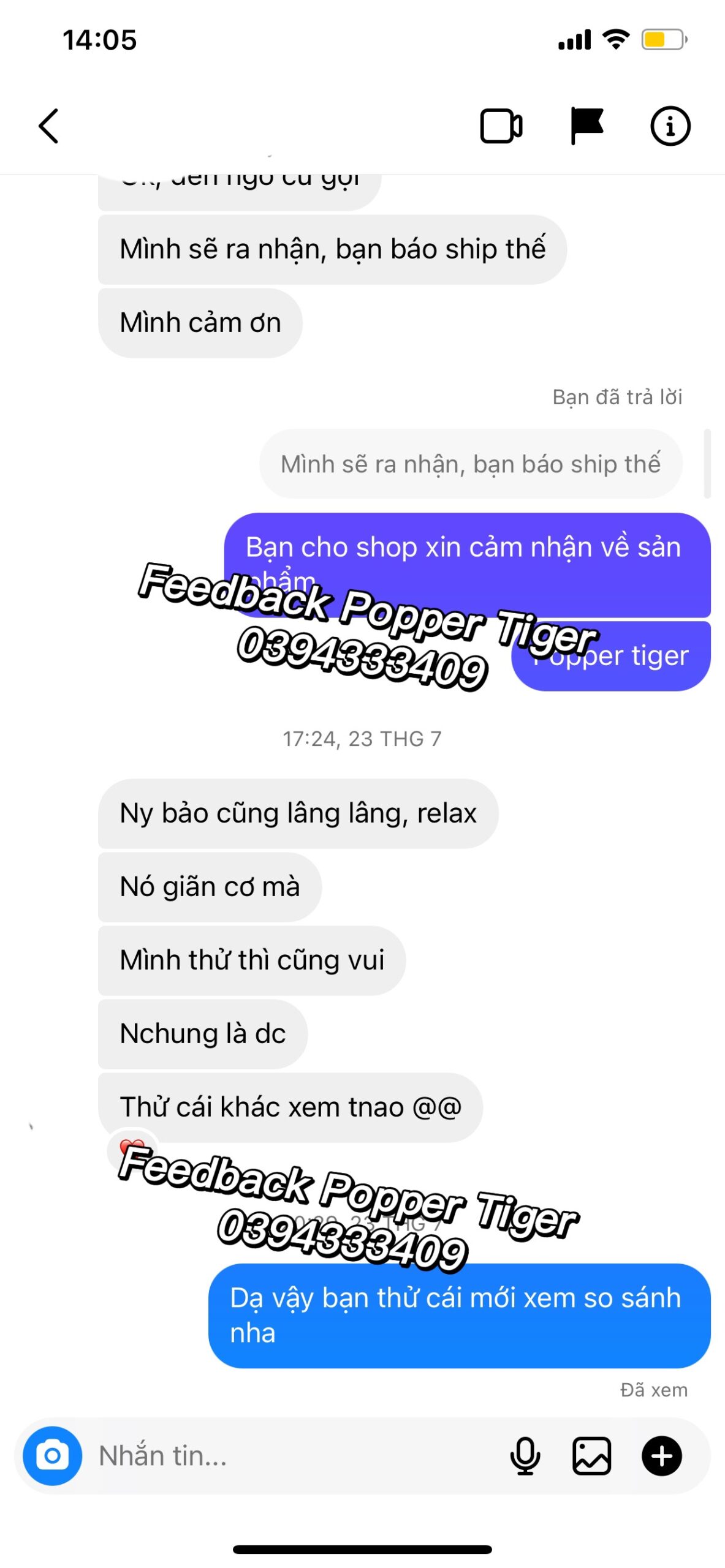Start a video call
The width and height of the screenshot is (725, 1568).
501,126
